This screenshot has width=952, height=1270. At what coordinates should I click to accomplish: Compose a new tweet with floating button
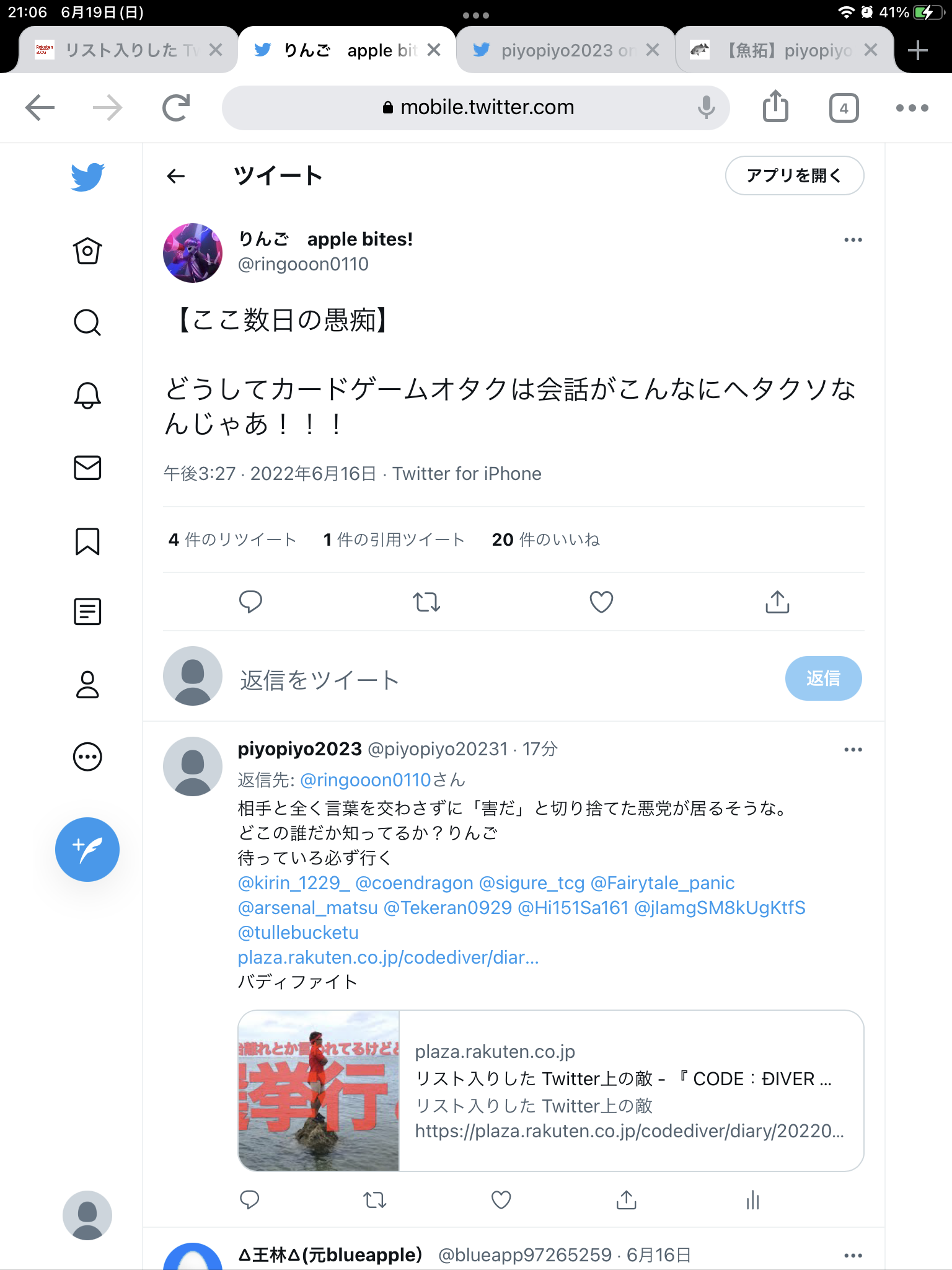(x=87, y=850)
